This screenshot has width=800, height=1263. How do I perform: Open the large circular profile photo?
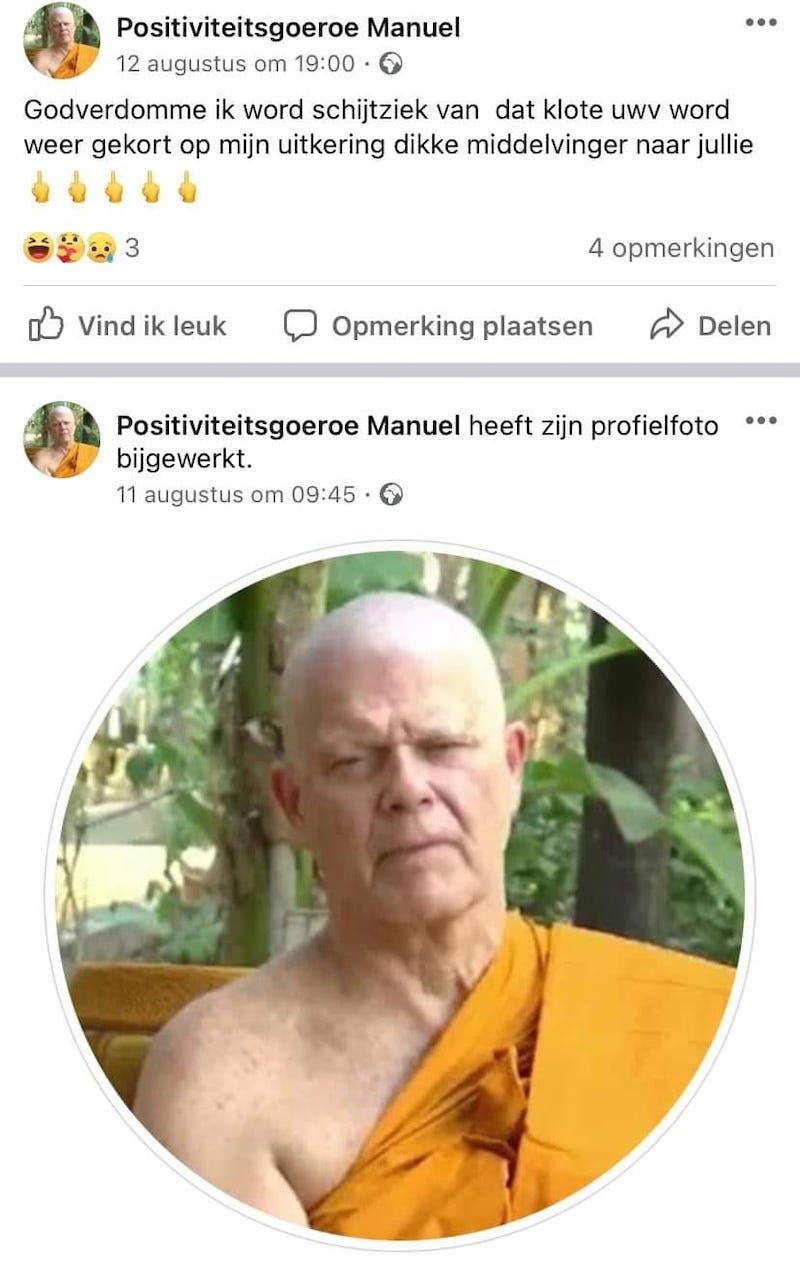(400, 898)
